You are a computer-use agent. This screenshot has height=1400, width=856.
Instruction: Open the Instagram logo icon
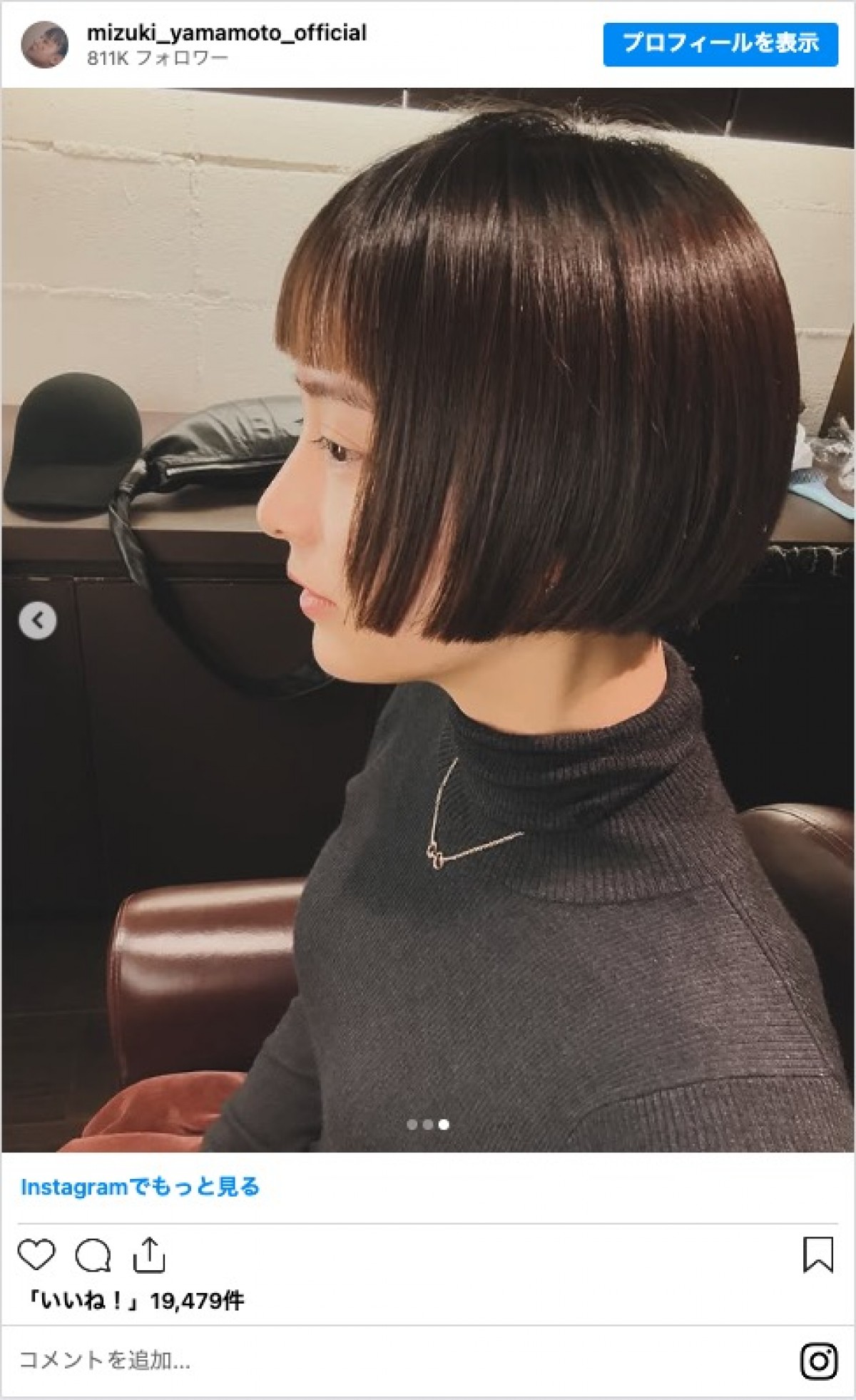pos(818,1361)
